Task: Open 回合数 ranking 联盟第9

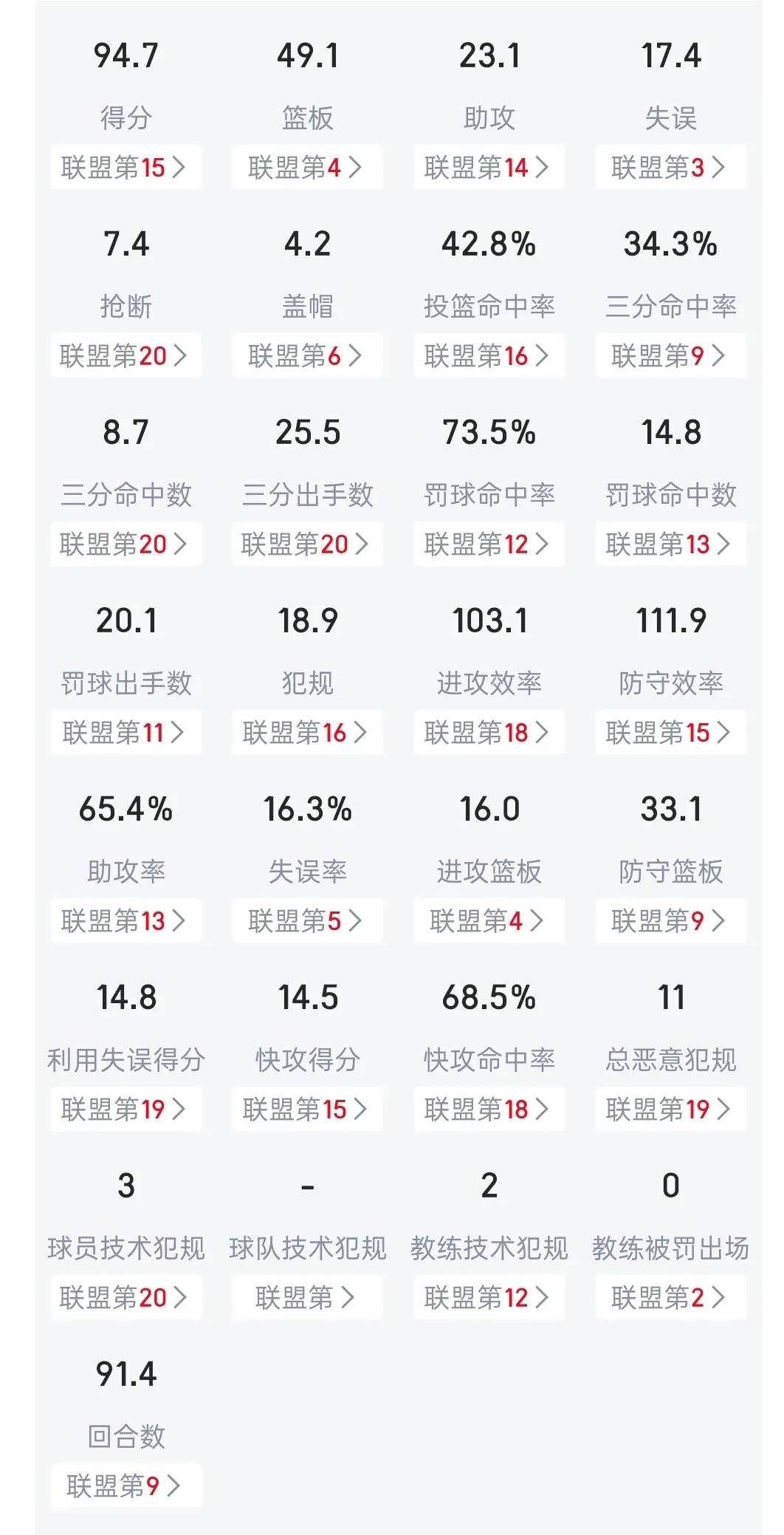Action: 126,1486
